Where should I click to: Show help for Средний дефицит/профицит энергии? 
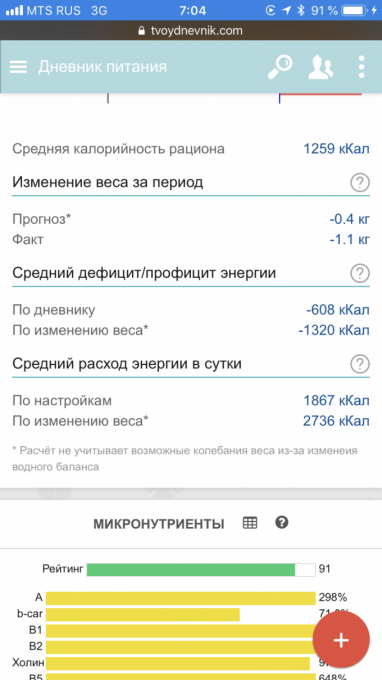pos(359,274)
